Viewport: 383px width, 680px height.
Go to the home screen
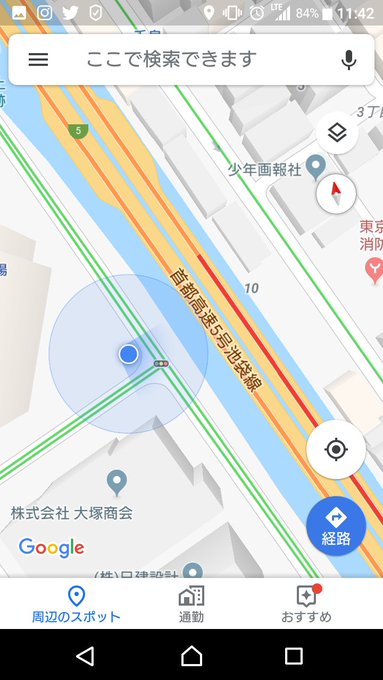click(191, 656)
